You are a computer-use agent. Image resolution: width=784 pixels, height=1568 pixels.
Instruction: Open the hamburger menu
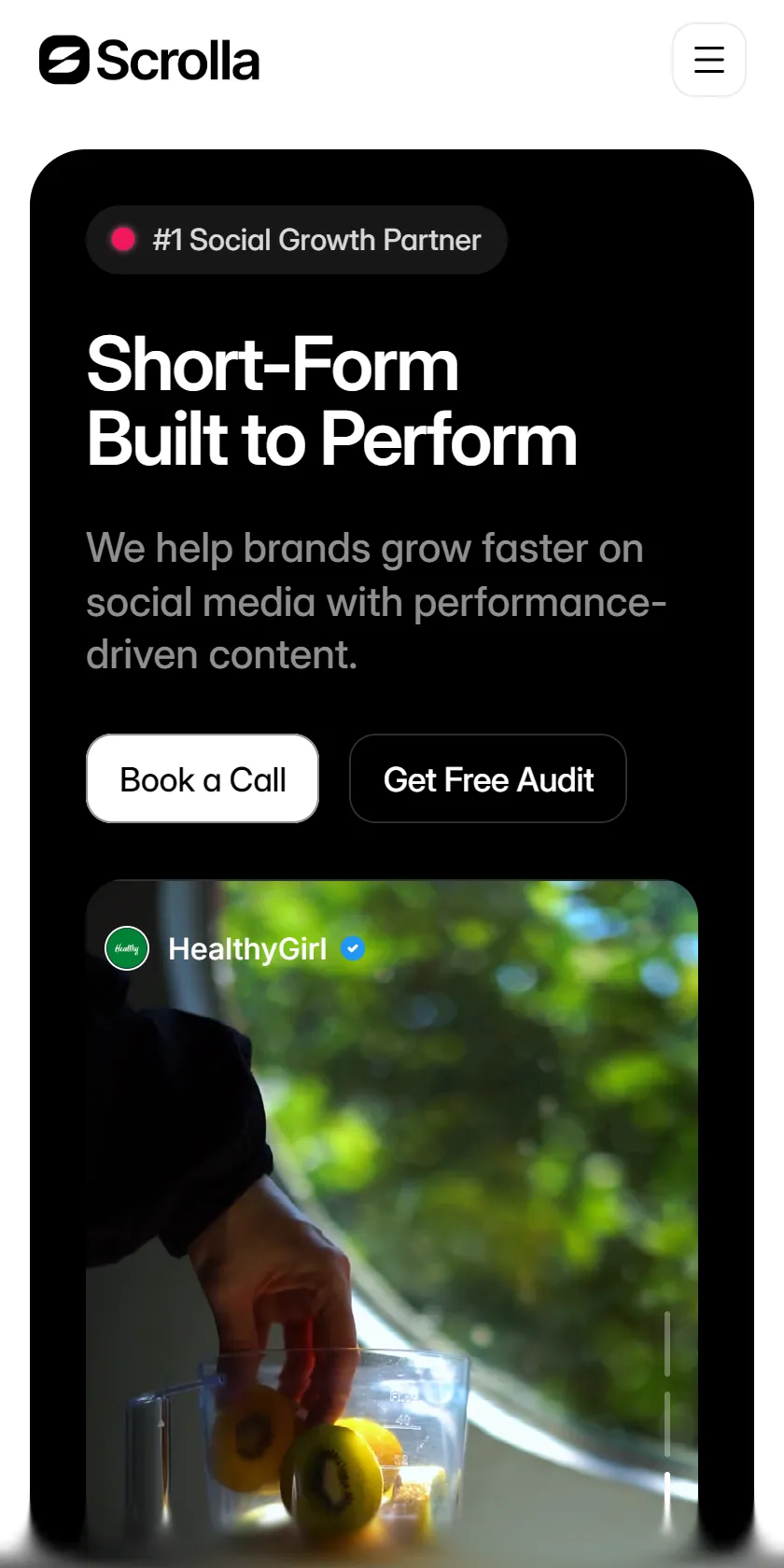pos(709,60)
